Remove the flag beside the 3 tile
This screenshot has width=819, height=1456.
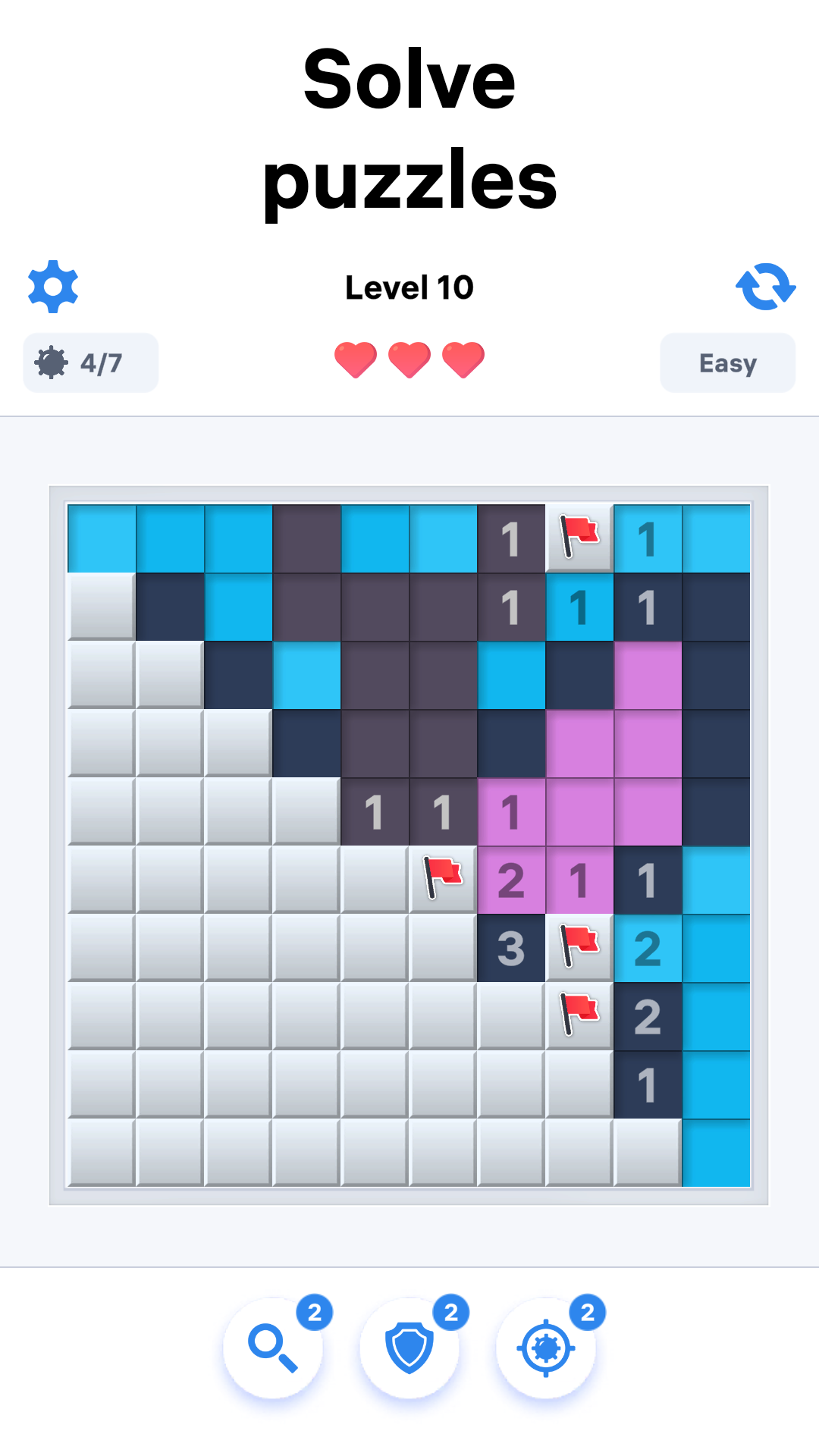(579, 949)
